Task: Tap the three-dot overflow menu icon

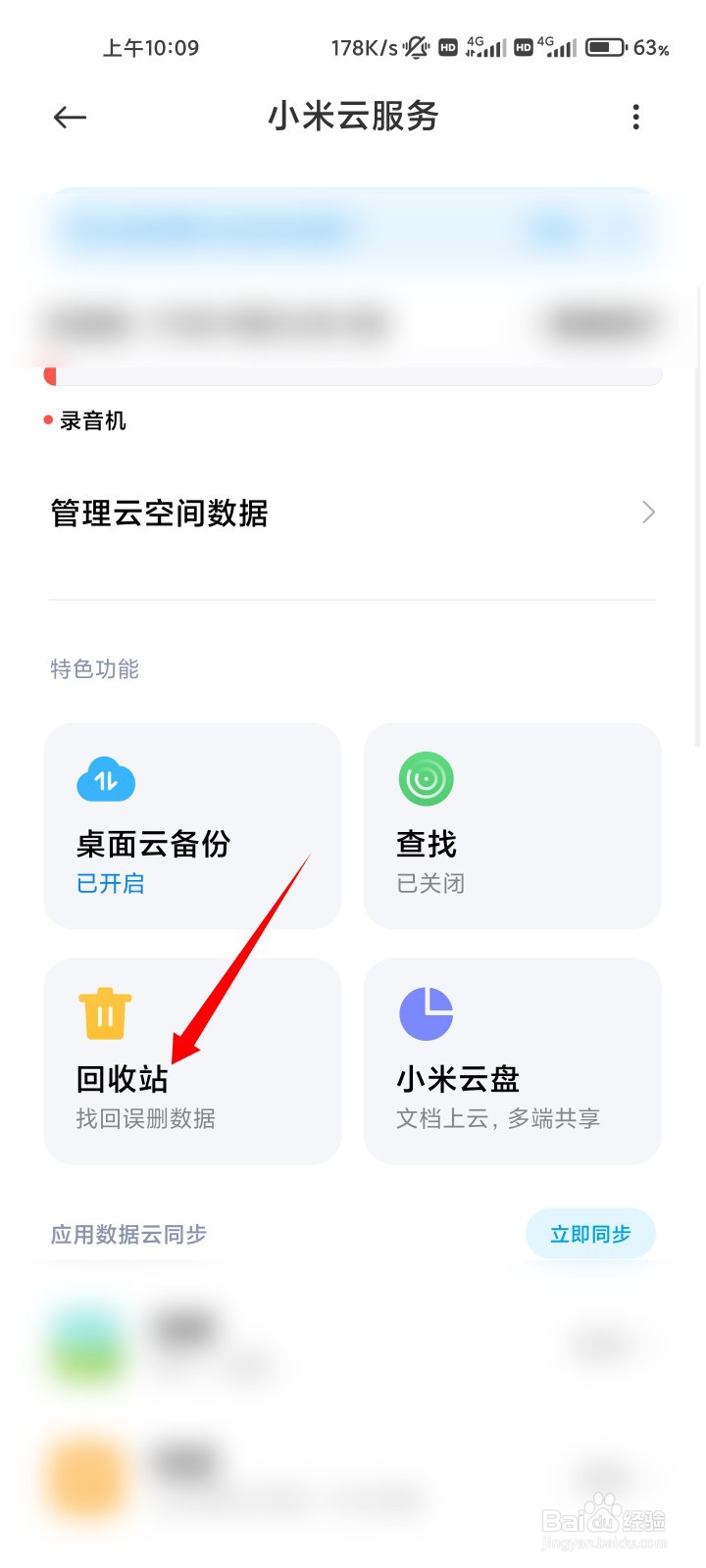Action: click(x=635, y=118)
